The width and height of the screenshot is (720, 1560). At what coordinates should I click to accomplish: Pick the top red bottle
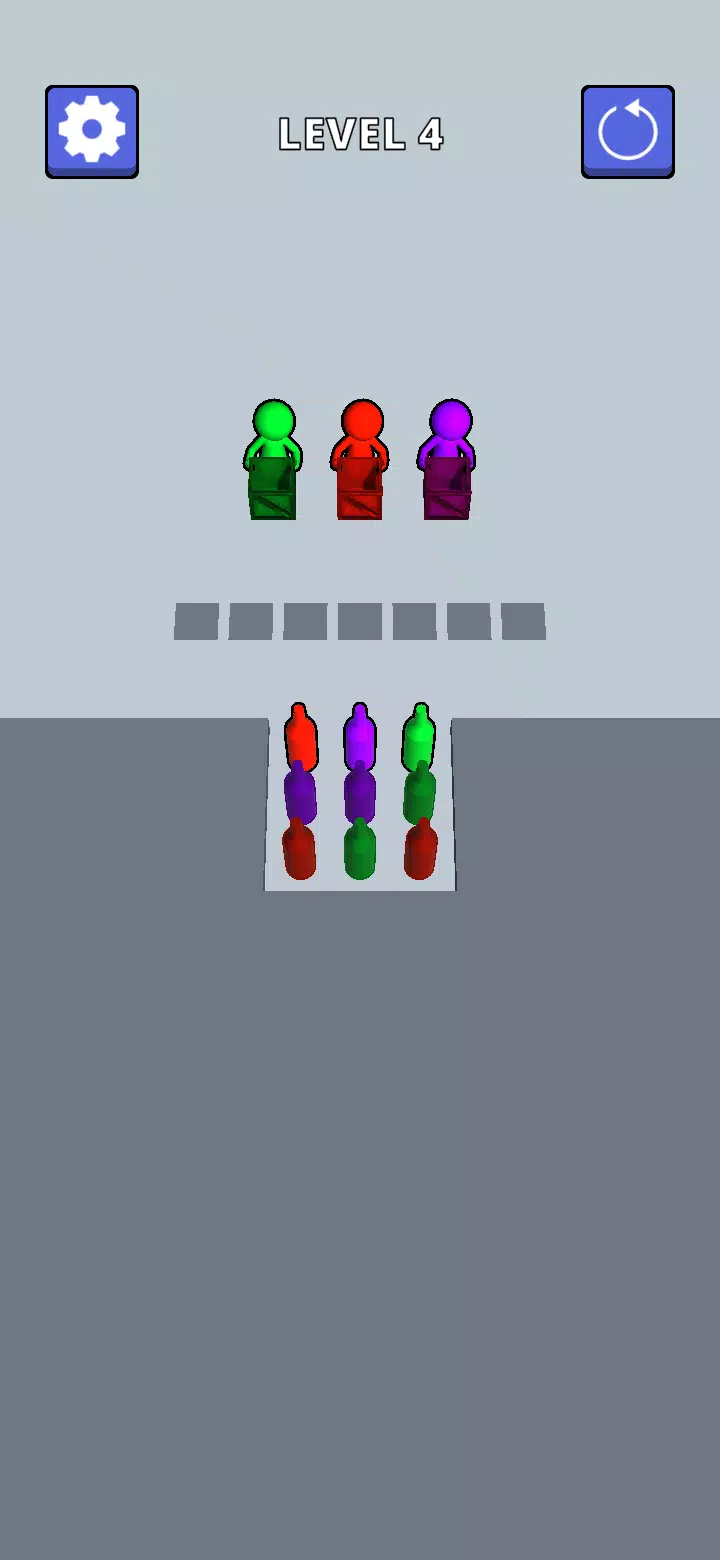pos(300,738)
